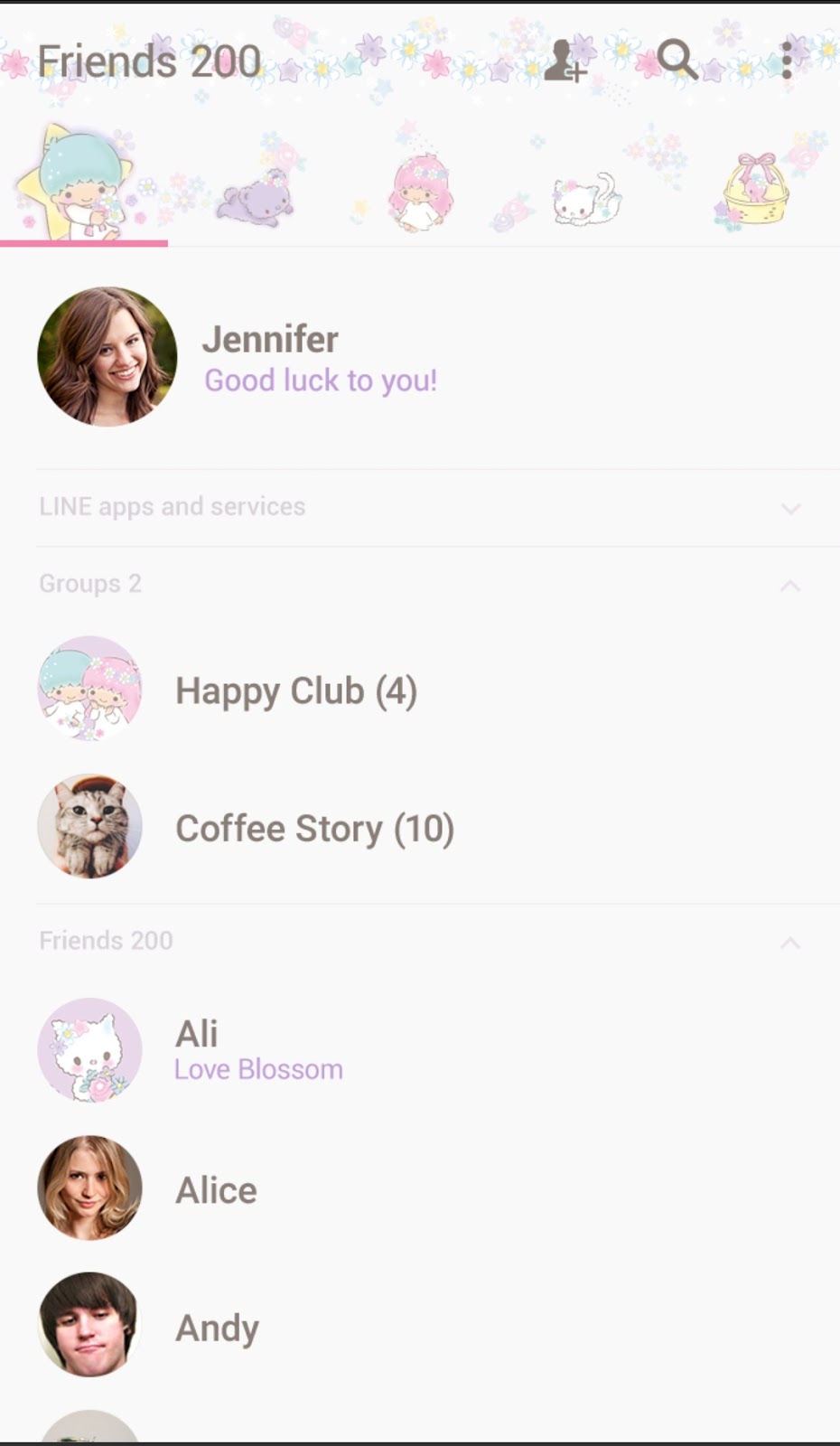Screen dimensions: 840x1446
Task: Open the three-dot overflow menu
Action: pos(787,61)
